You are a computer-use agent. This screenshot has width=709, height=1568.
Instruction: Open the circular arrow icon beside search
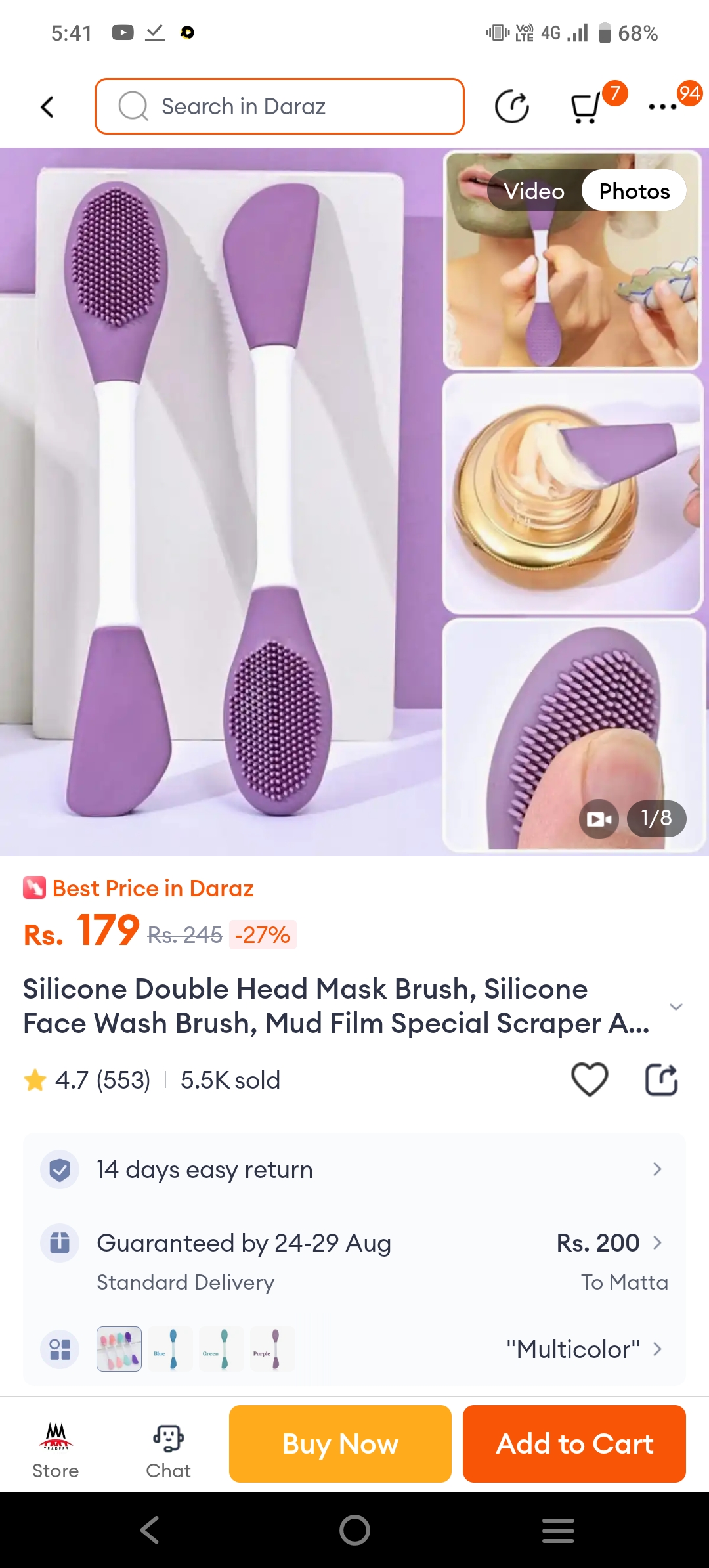point(511,107)
